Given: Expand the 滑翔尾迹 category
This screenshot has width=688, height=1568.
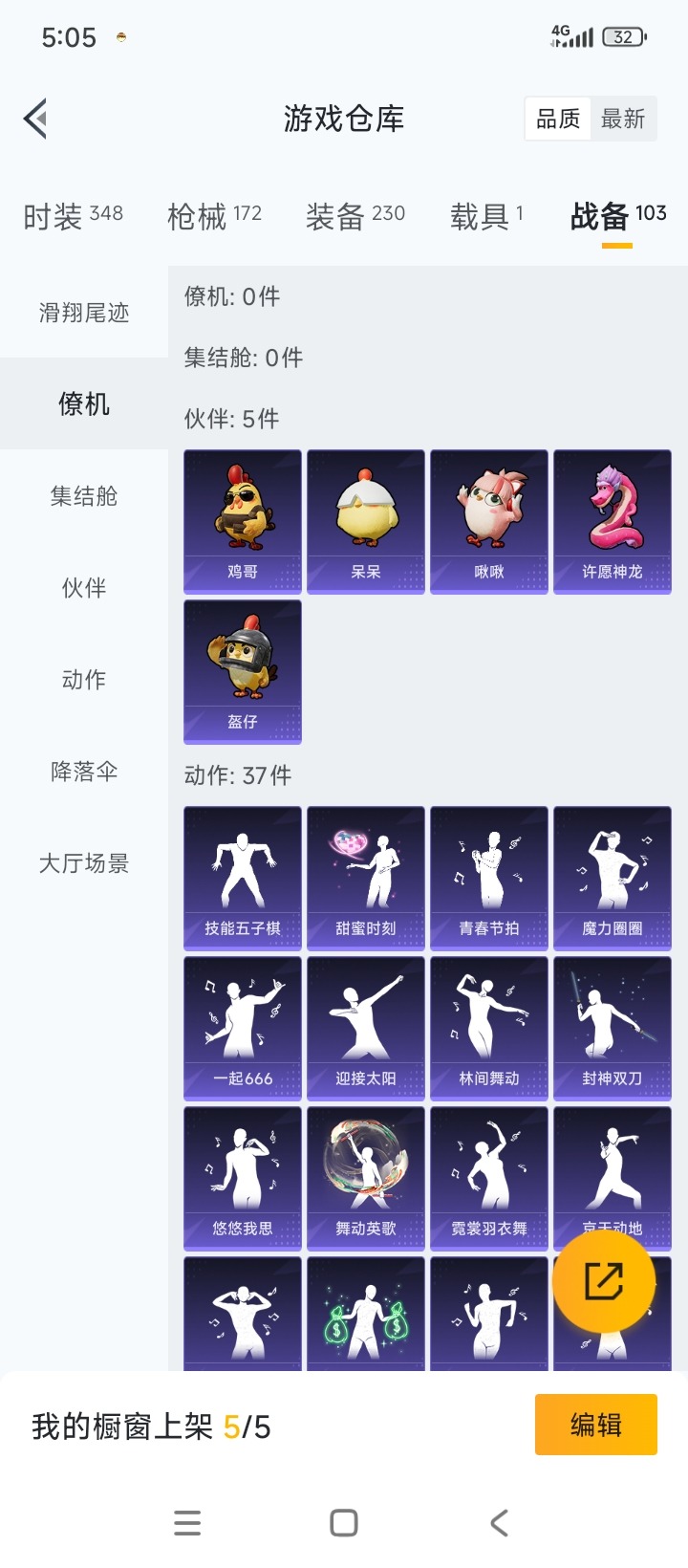Looking at the screenshot, I should pyautogui.click(x=81, y=312).
